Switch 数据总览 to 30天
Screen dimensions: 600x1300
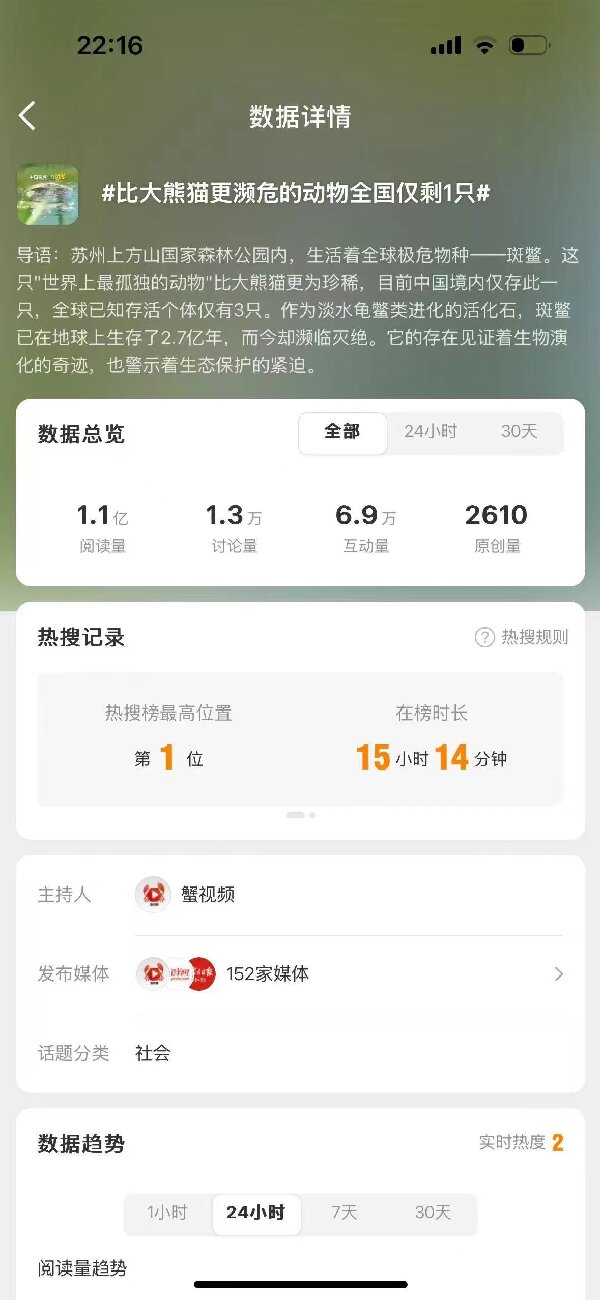point(518,432)
